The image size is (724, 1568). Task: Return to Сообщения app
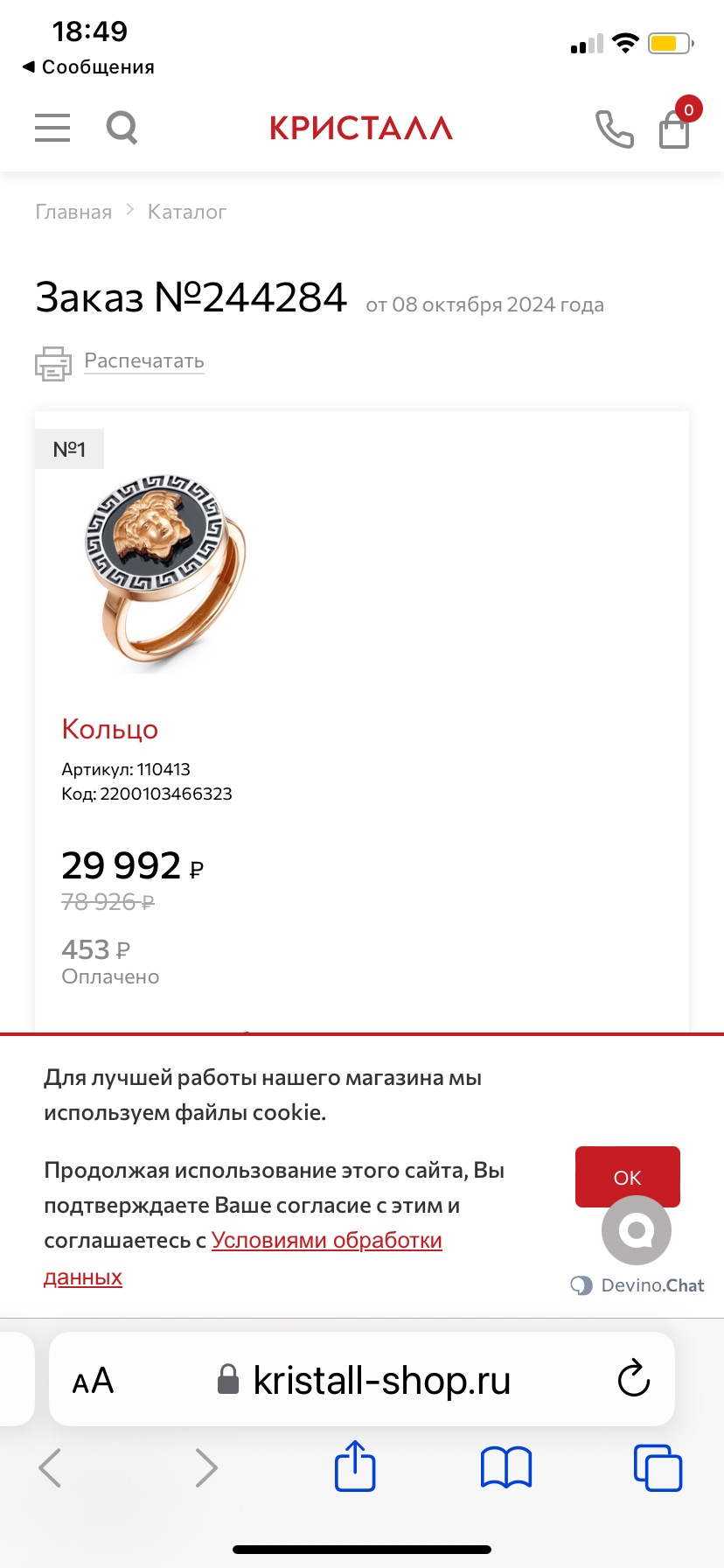click(88, 66)
